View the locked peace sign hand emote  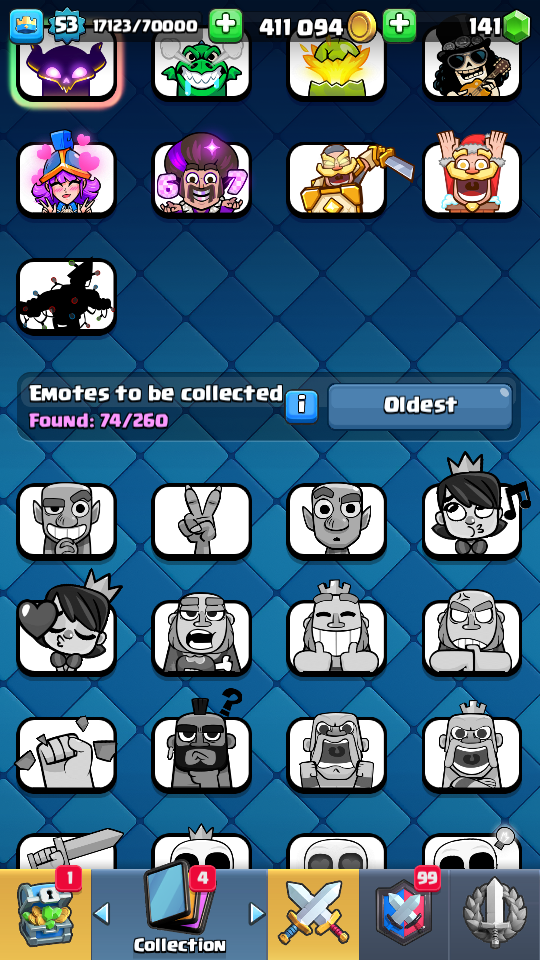[201, 521]
